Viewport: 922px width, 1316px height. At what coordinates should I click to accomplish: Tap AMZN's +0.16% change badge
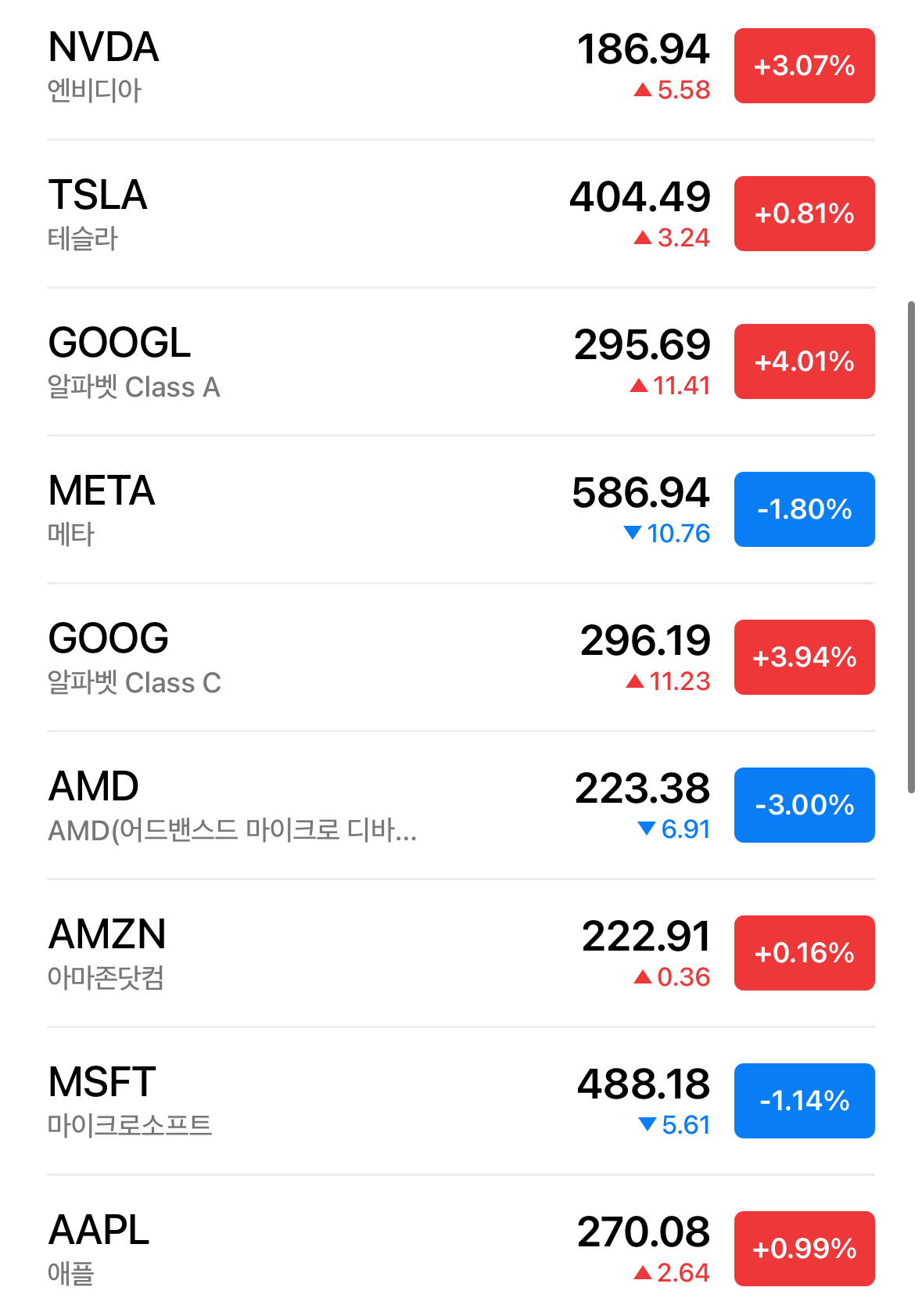(x=804, y=953)
